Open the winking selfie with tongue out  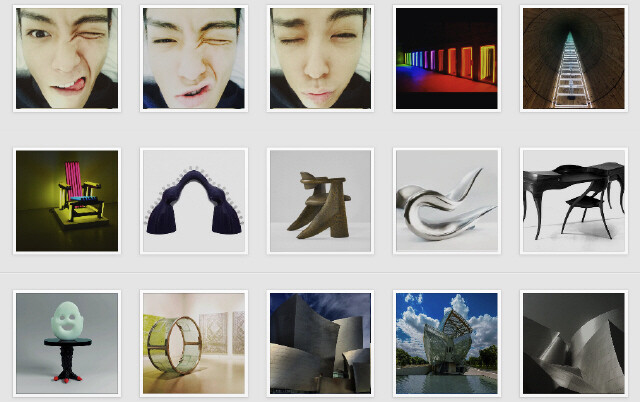(x=67, y=58)
